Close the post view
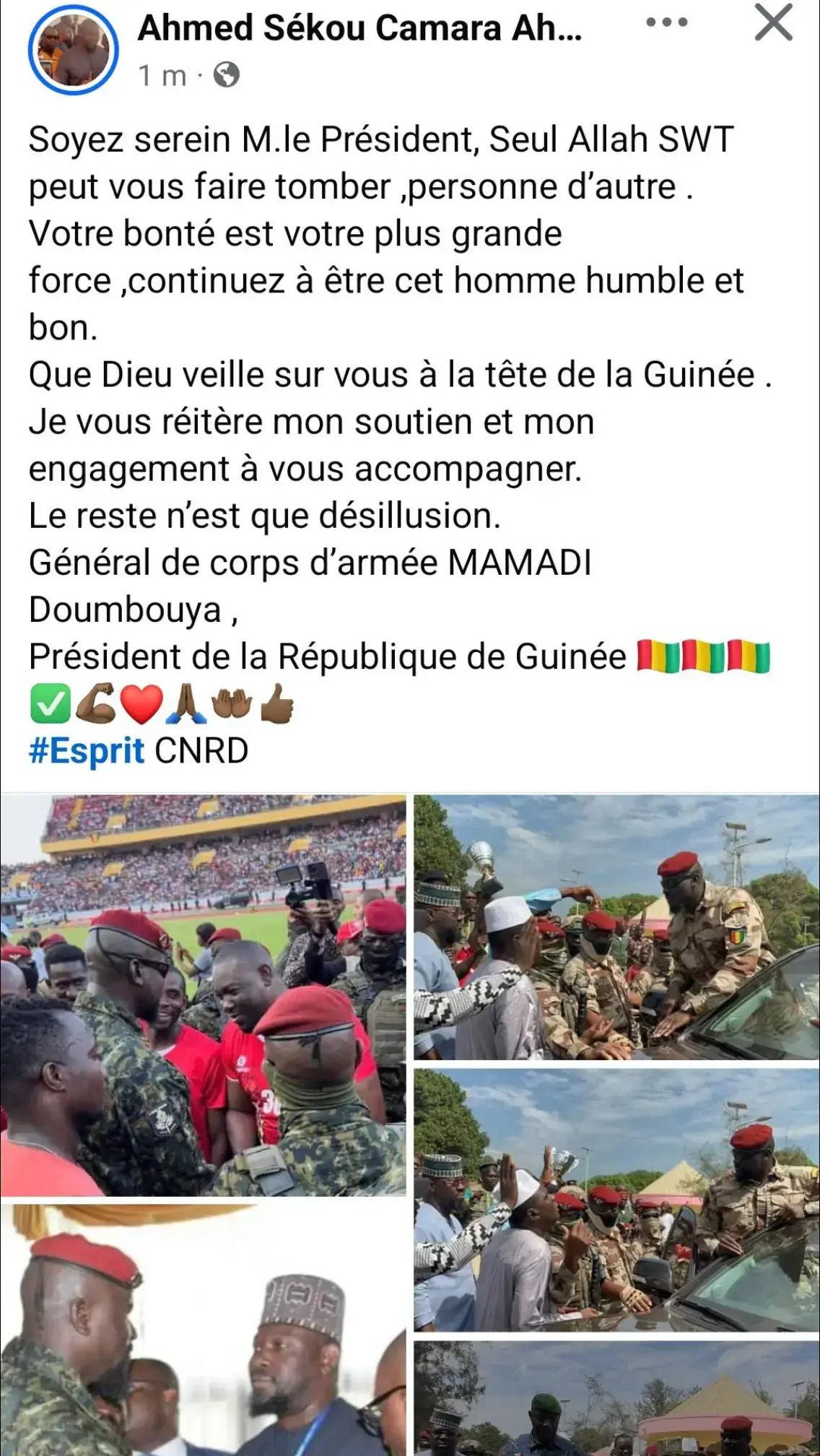This screenshot has width=820, height=1456. [773, 22]
